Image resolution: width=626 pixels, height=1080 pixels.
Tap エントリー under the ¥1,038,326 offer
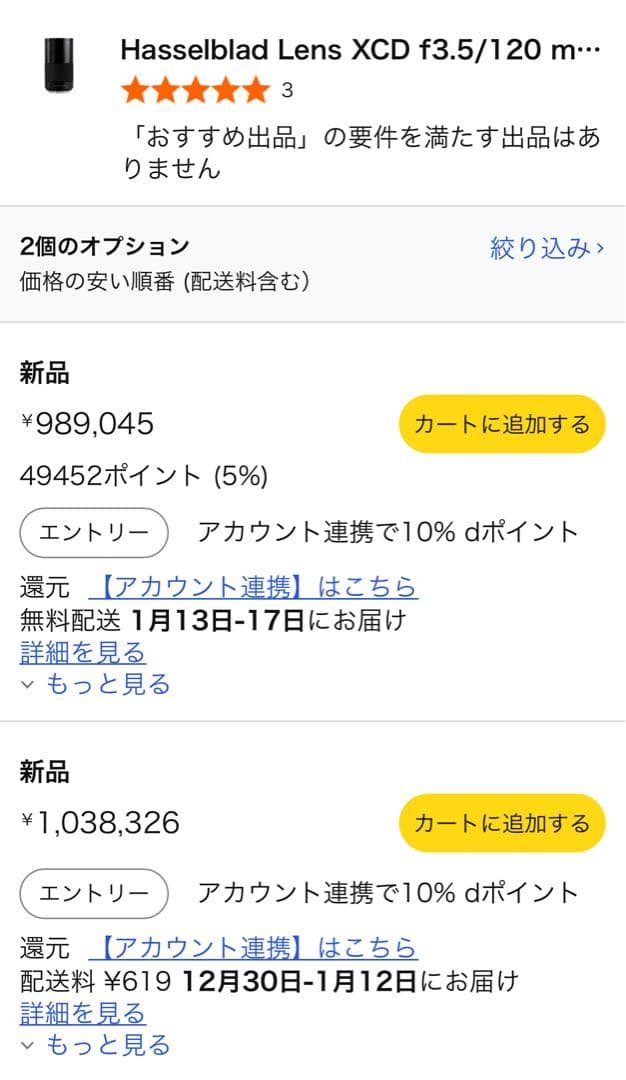tap(94, 893)
